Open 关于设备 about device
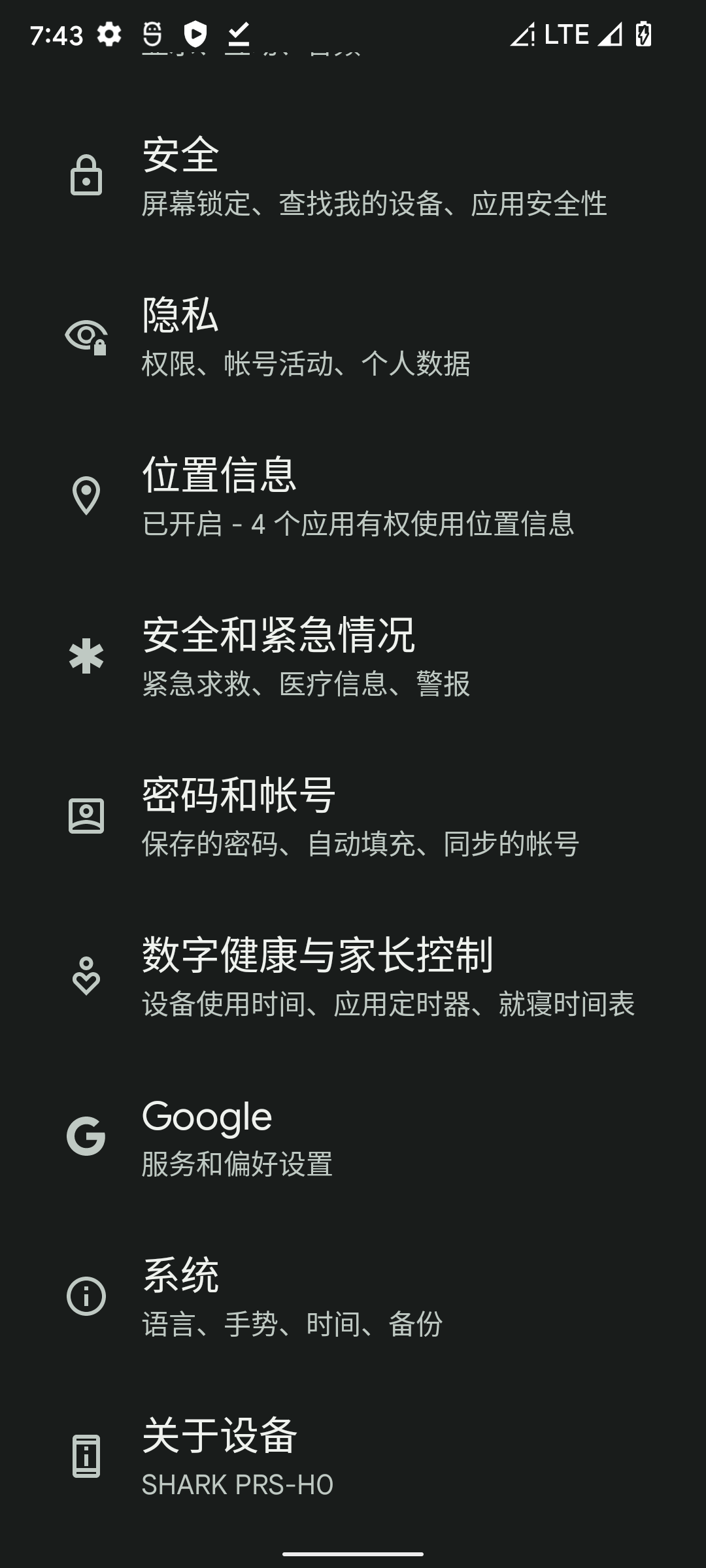The height and width of the screenshot is (1568, 706). (353, 1456)
